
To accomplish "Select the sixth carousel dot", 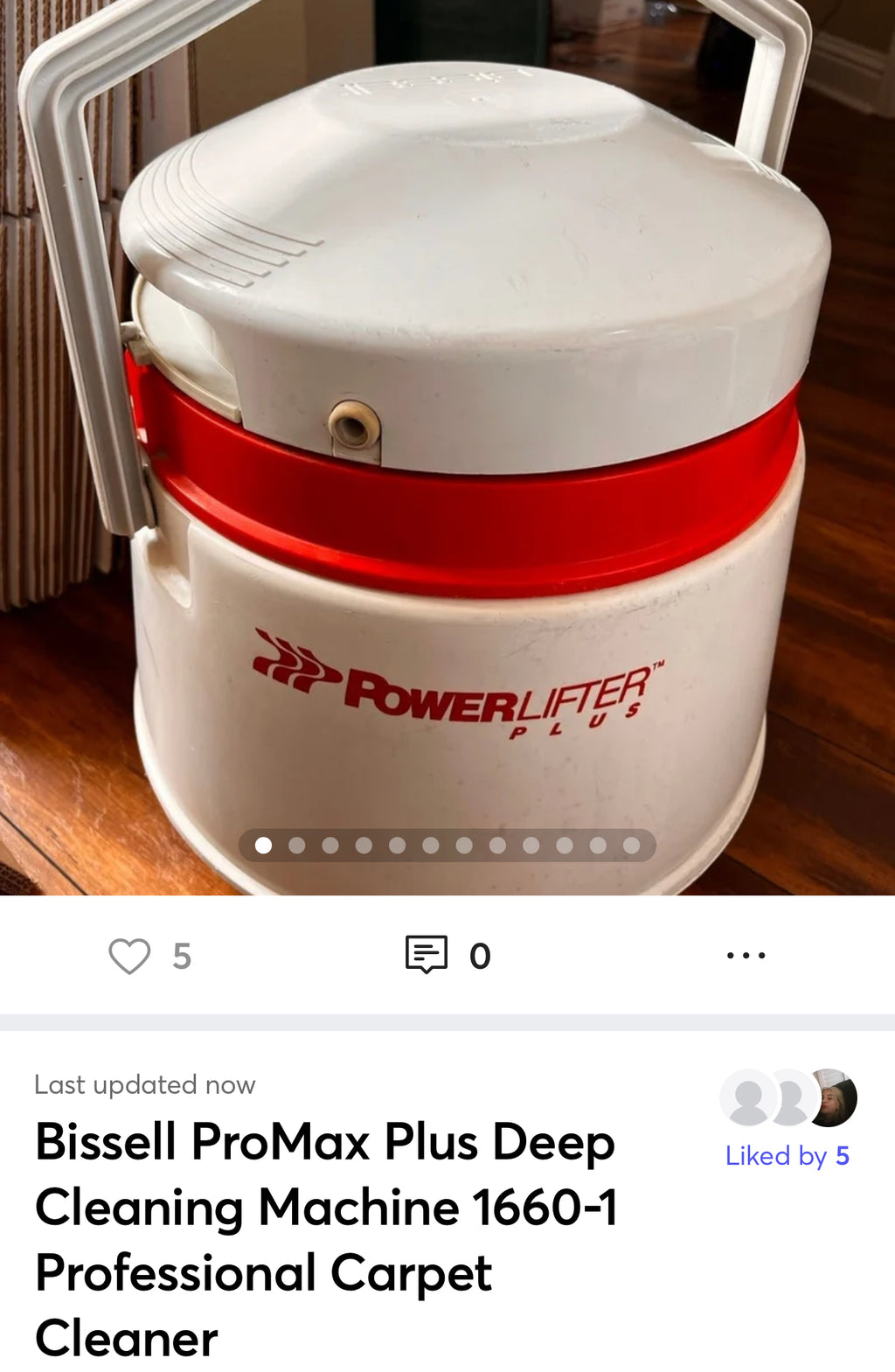I will point(428,846).
